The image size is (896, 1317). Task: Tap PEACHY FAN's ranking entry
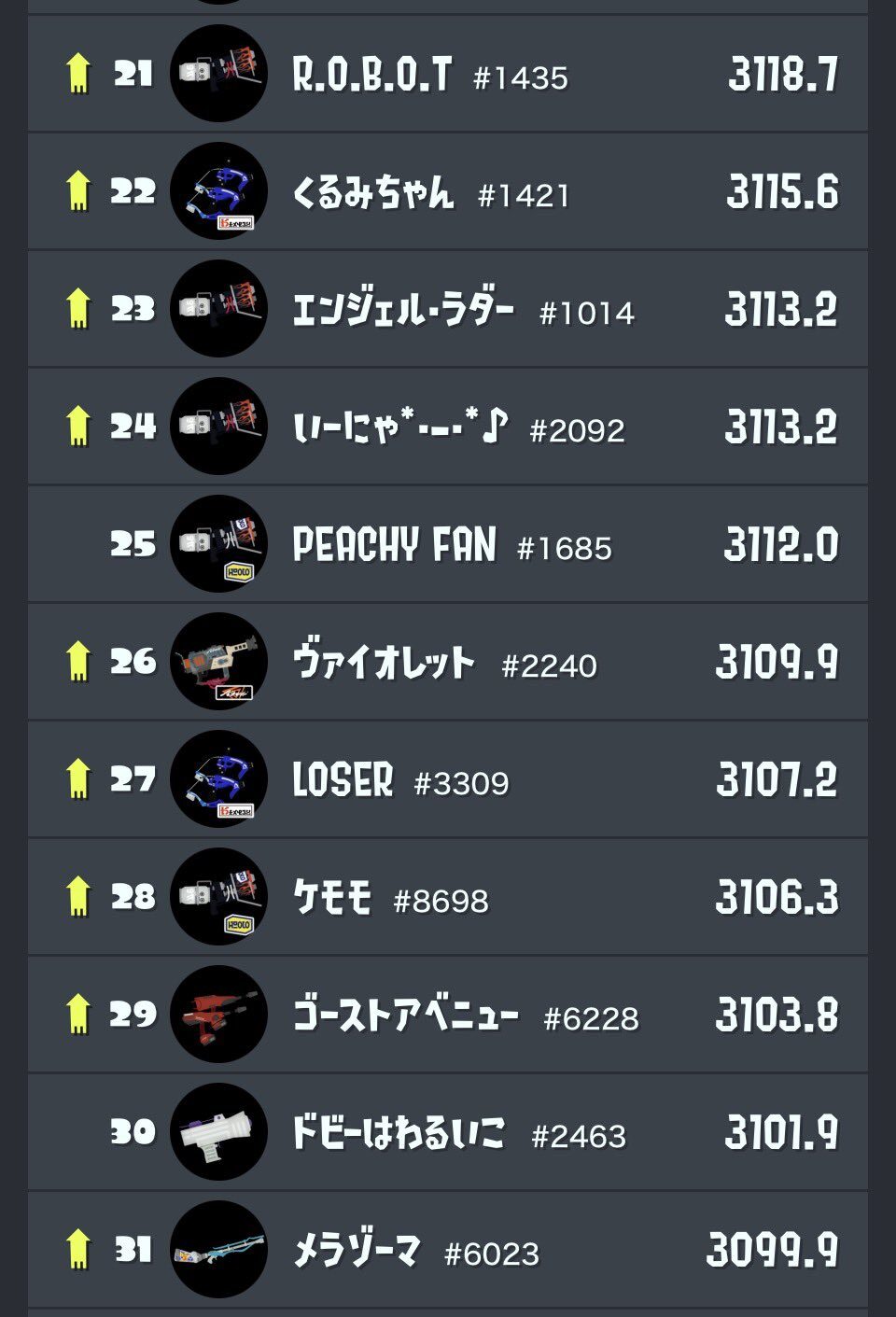coord(448,544)
